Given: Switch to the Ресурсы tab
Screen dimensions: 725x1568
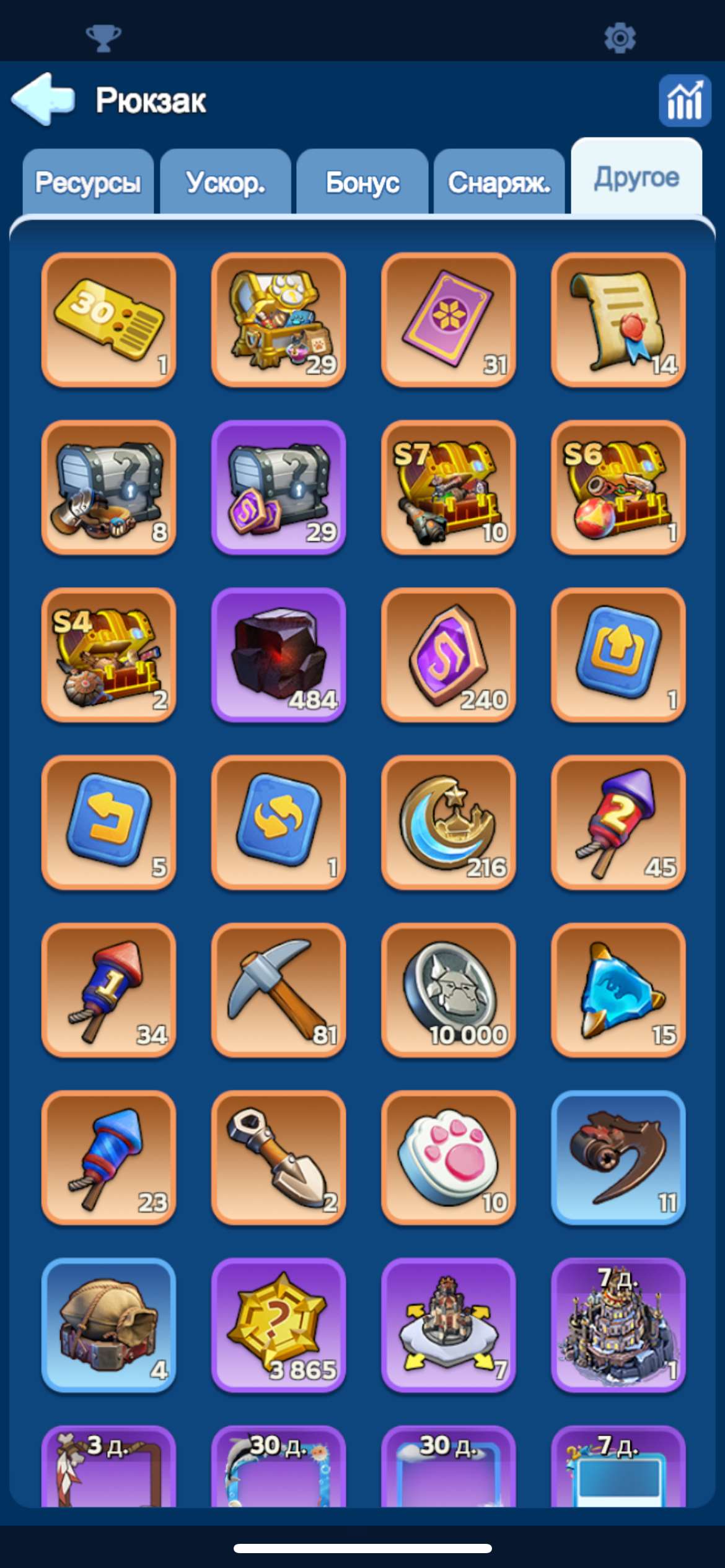Looking at the screenshot, I should [88, 183].
